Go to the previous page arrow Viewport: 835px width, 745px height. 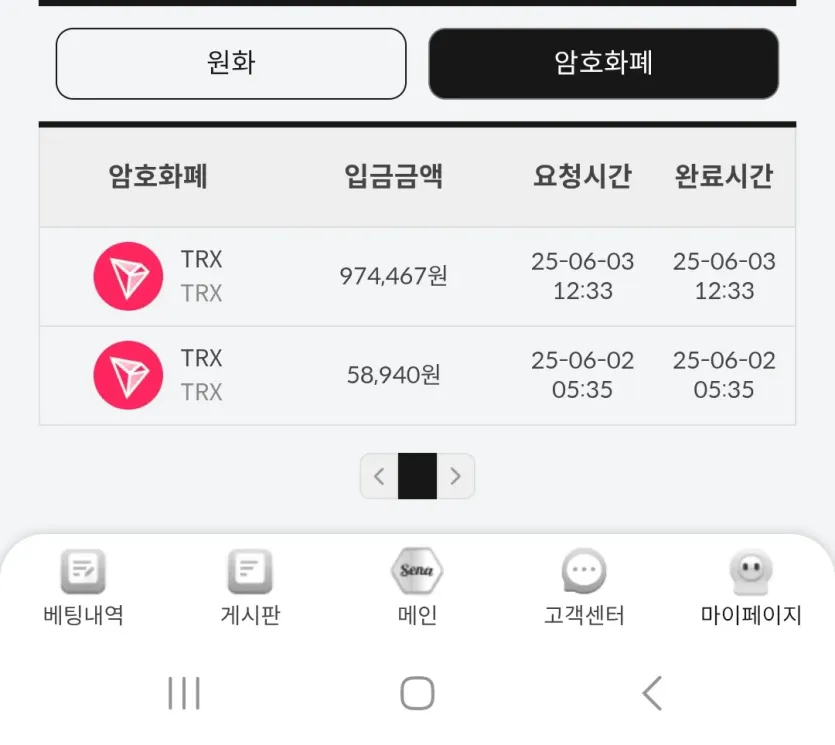tap(379, 476)
